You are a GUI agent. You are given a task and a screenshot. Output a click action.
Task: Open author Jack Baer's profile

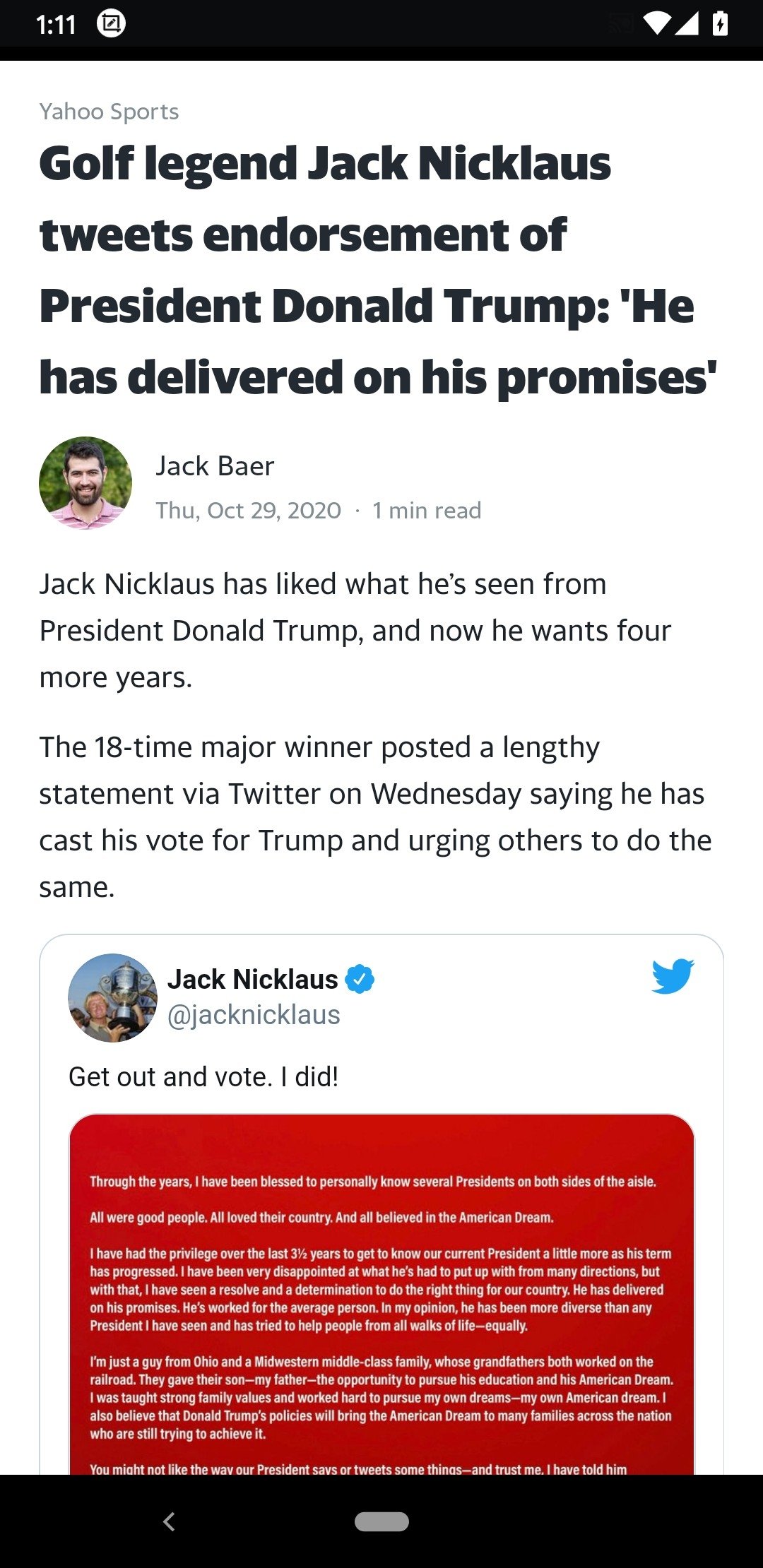(x=214, y=466)
